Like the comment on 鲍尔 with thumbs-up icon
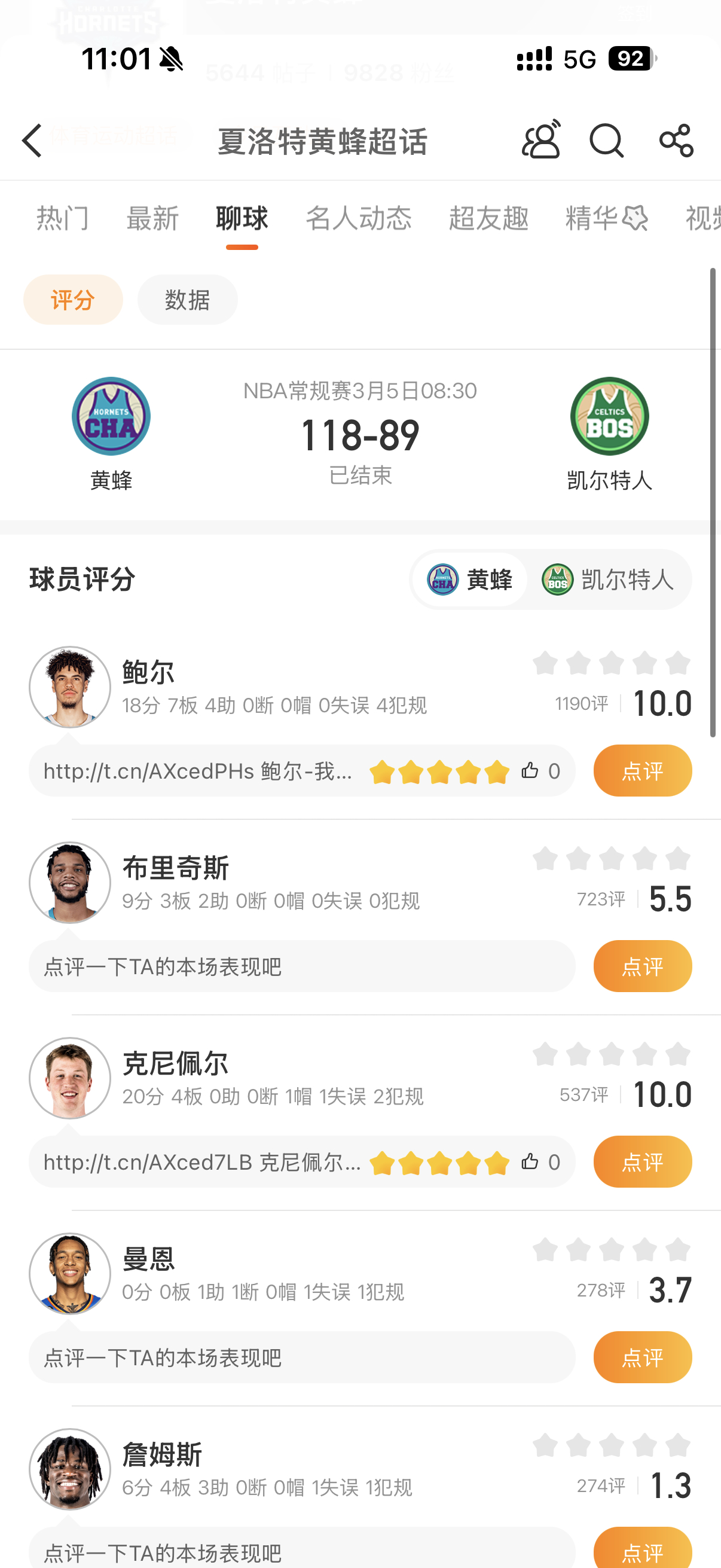Viewport: 721px width, 1568px height. coord(530,771)
